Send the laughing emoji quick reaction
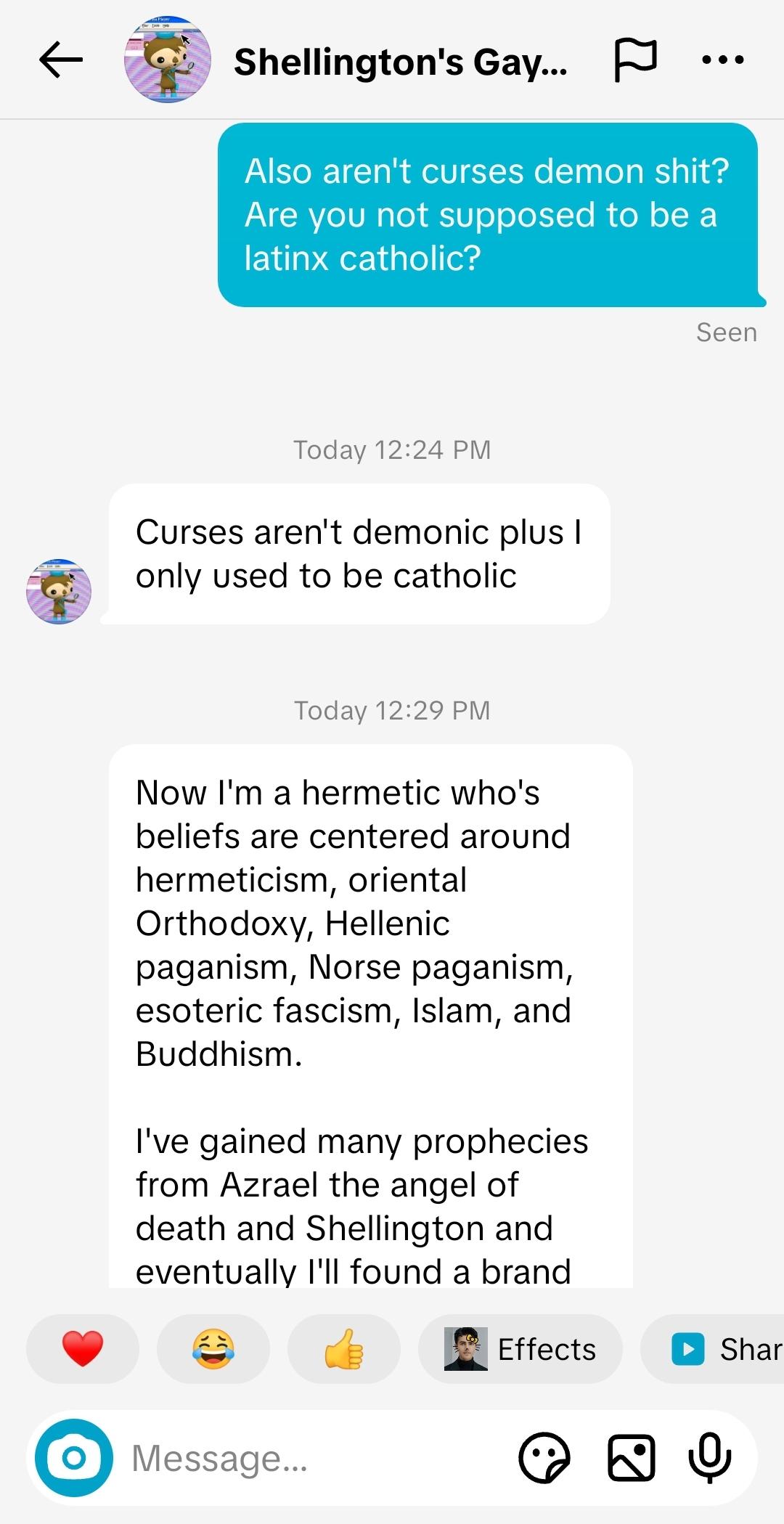784x1524 pixels. pyautogui.click(x=213, y=1348)
